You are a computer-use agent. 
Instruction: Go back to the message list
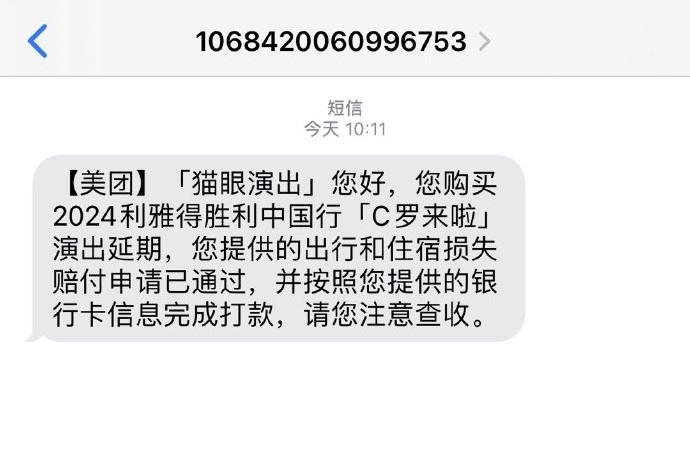click(x=38, y=41)
